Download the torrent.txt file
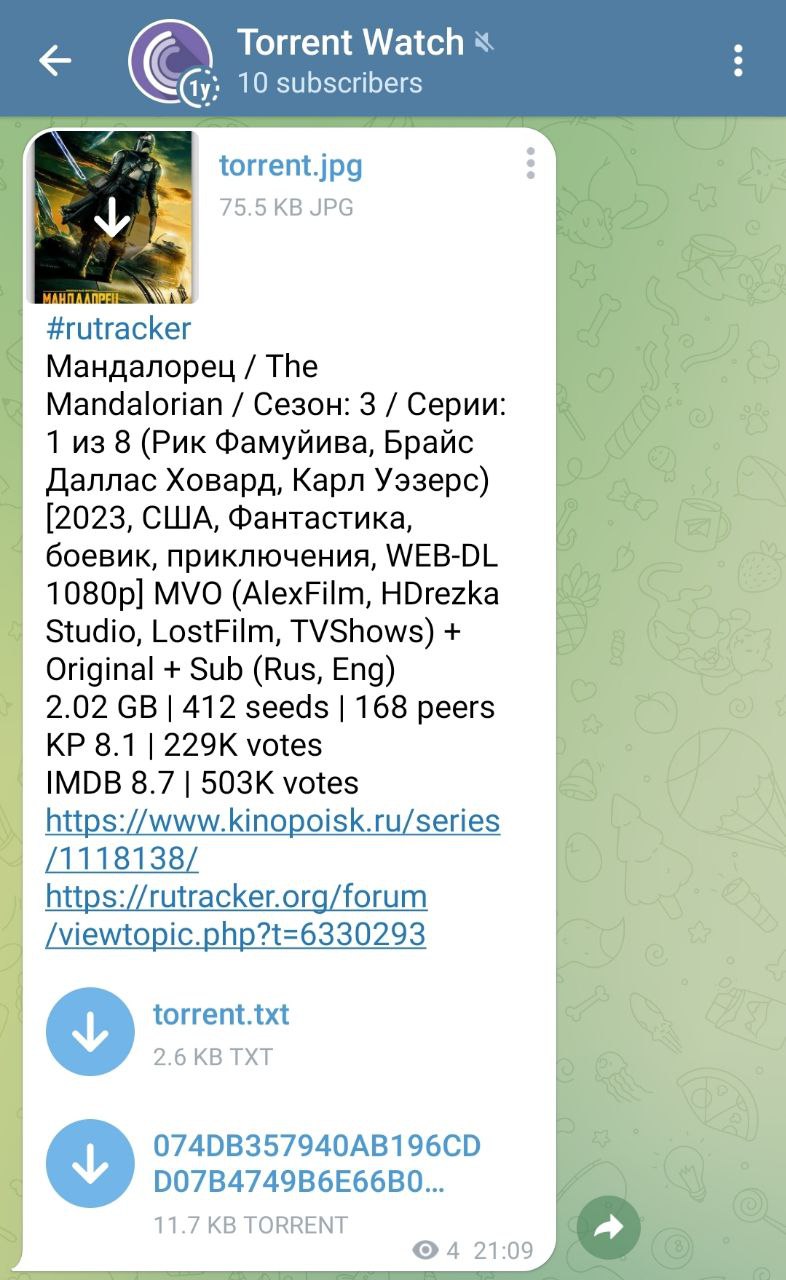Image resolution: width=786 pixels, height=1280 pixels. point(90,1032)
